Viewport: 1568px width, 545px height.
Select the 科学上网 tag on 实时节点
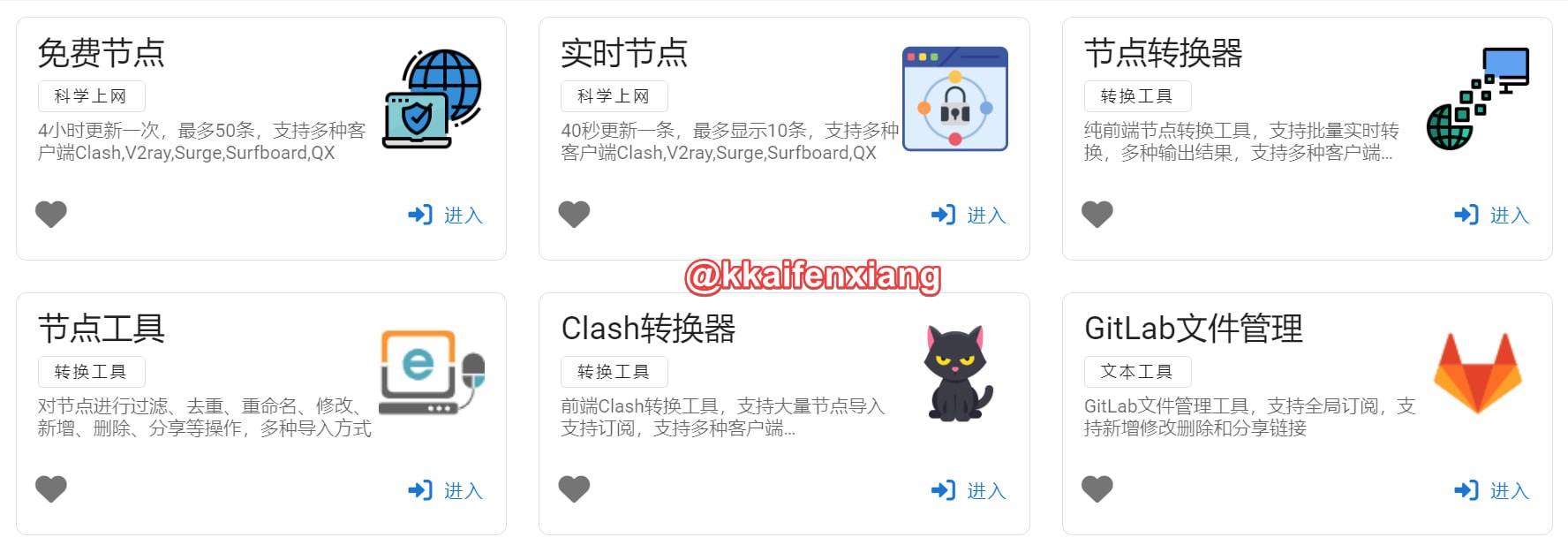(x=614, y=96)
